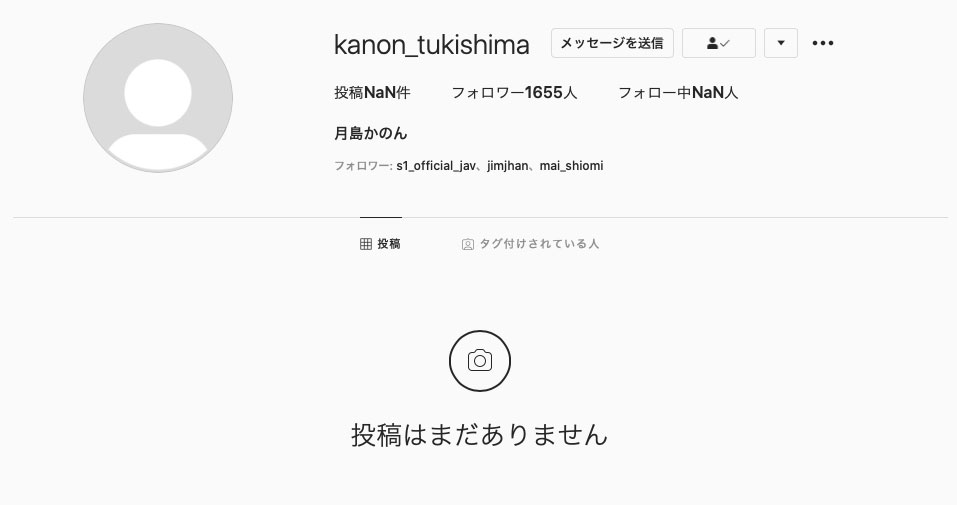Switch to the 投稿 tab
The width and height of the screenshot is (957, 505).
pos(380,244)
